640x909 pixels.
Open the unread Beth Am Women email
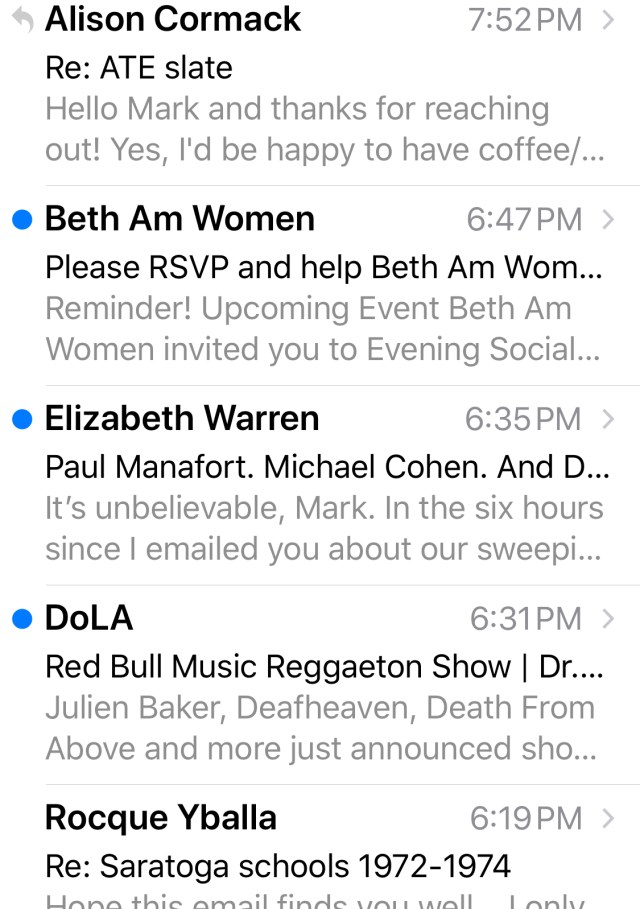pyautogui.click(x=320, y=285)
